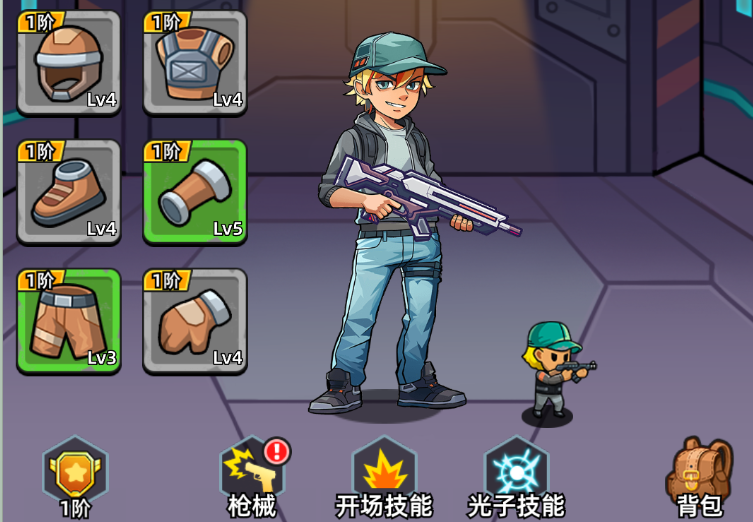Tap the Lv5 arm guard slot
753x522 pixels.
(x=195, y=191)
